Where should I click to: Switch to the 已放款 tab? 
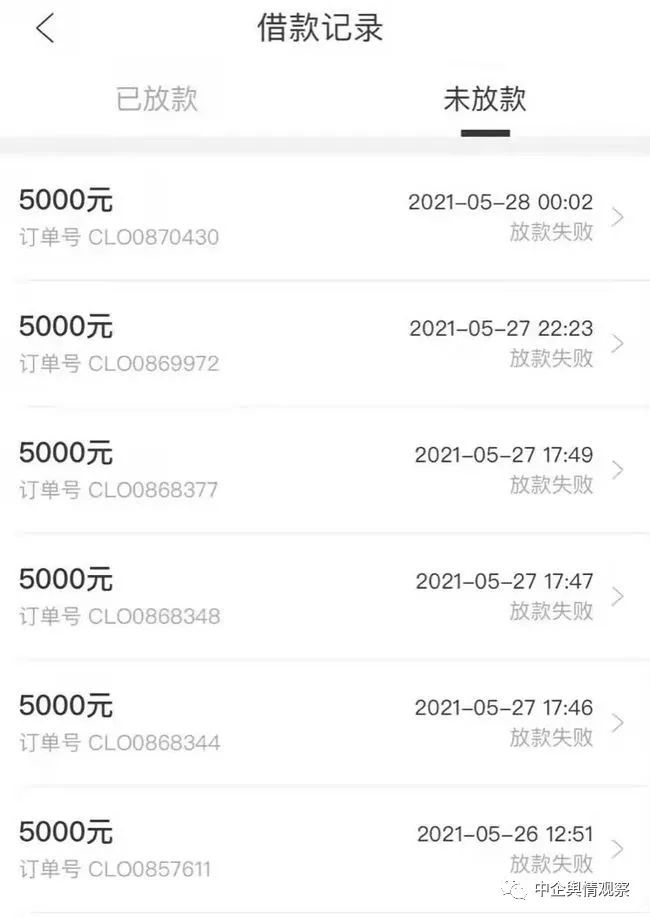[157, 99]
